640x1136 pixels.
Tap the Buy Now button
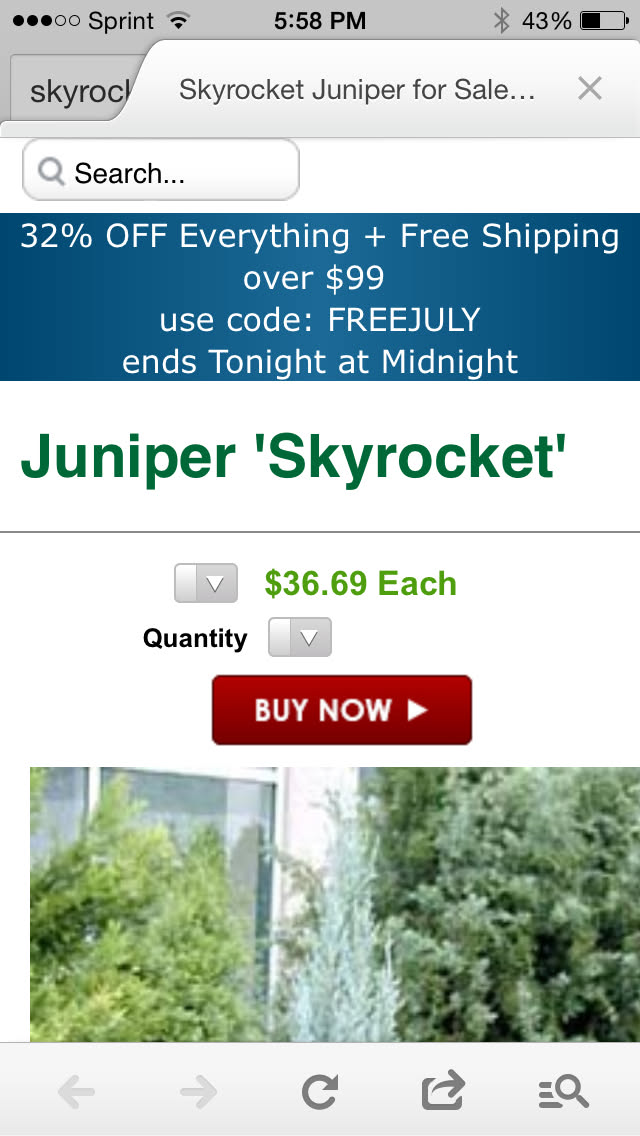pos(342,710)
